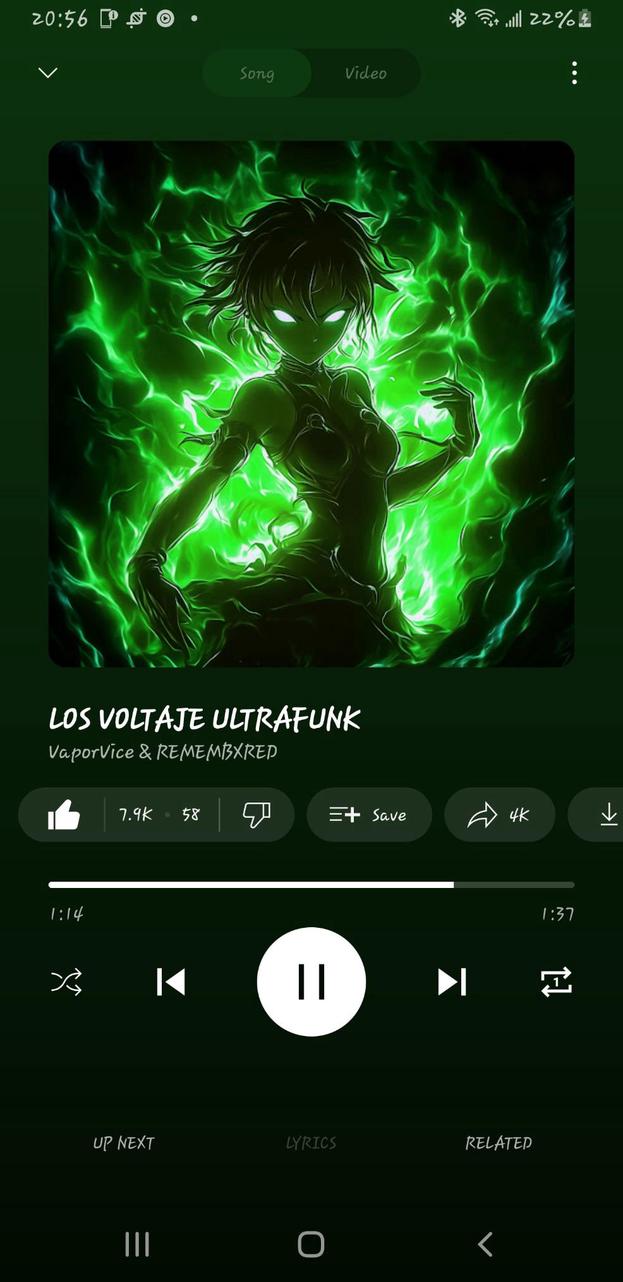Seek using the playback progress bar
623x1282 pixels.
(311, 885)
